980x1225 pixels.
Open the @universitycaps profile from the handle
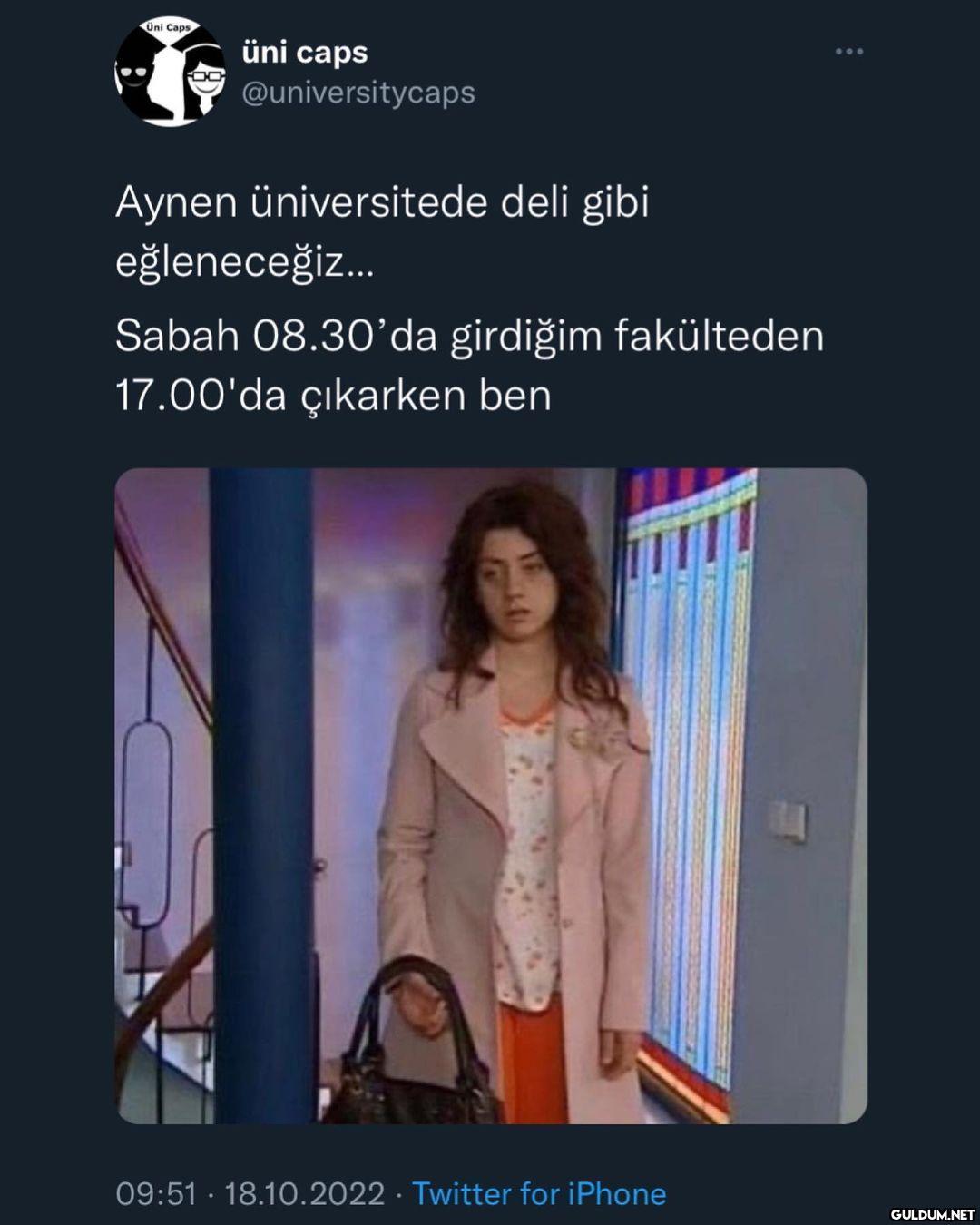tap(358, 93)
